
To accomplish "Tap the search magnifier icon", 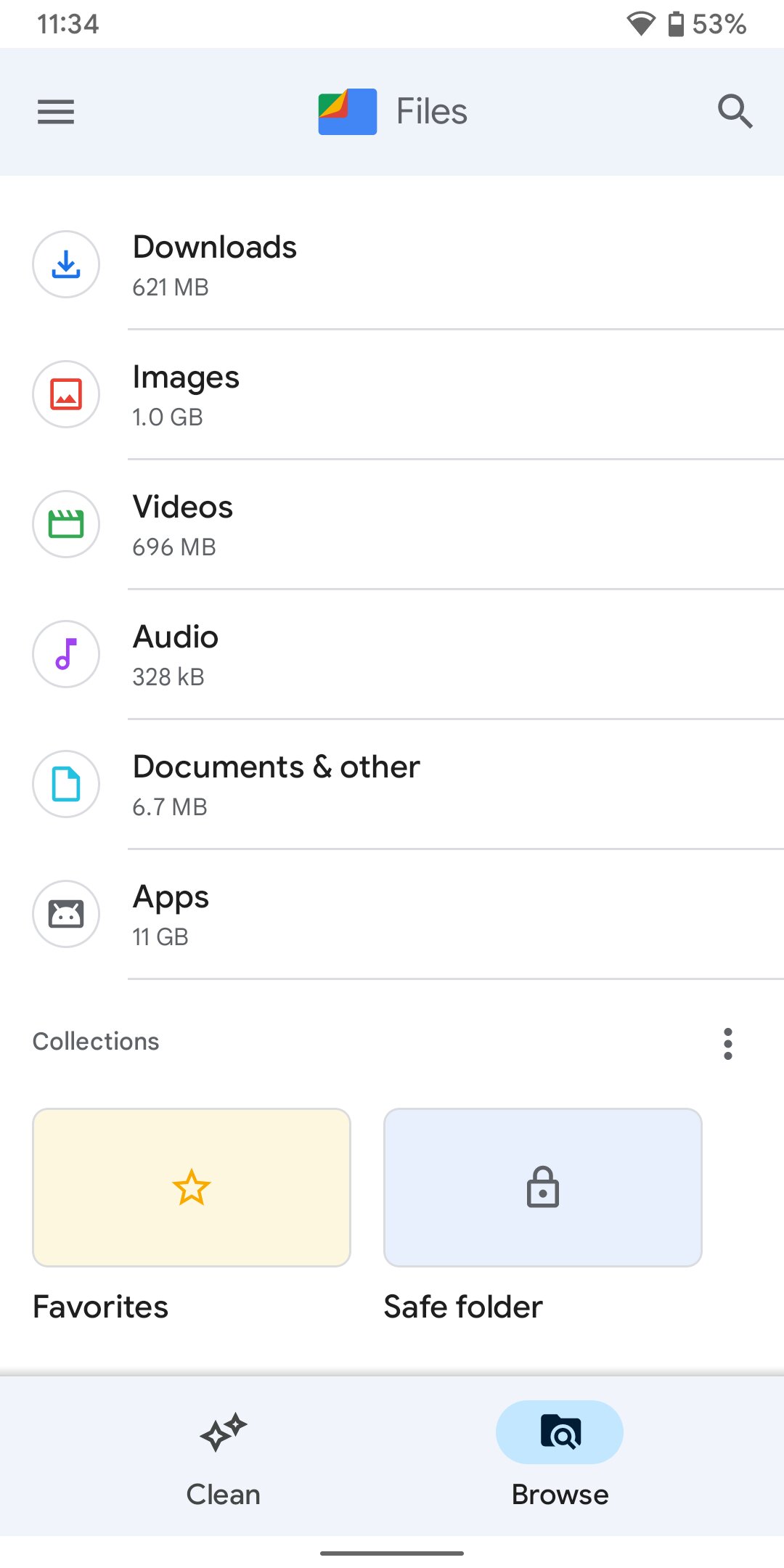I will pyautogui.click(x=735, y=112).
